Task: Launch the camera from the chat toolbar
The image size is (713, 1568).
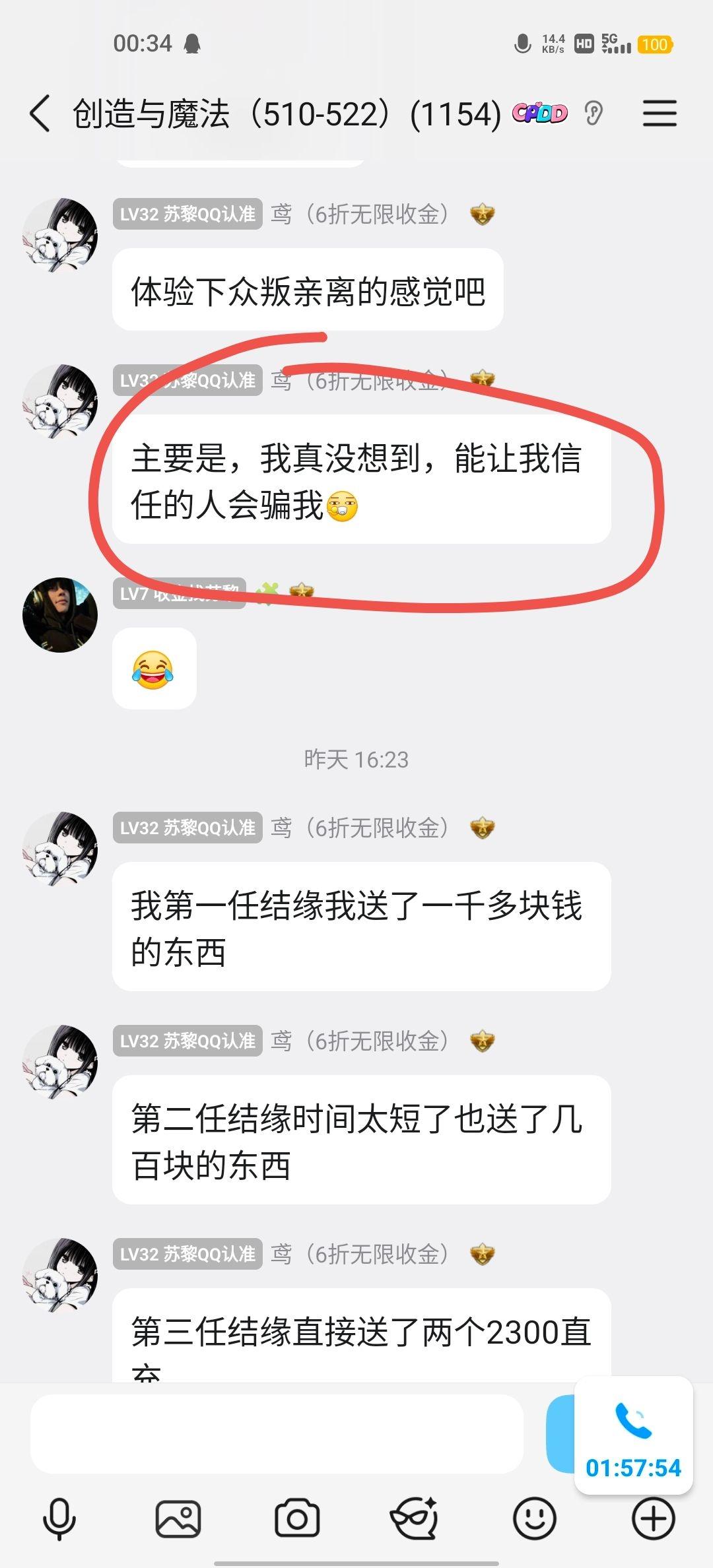Action: 297,1517
